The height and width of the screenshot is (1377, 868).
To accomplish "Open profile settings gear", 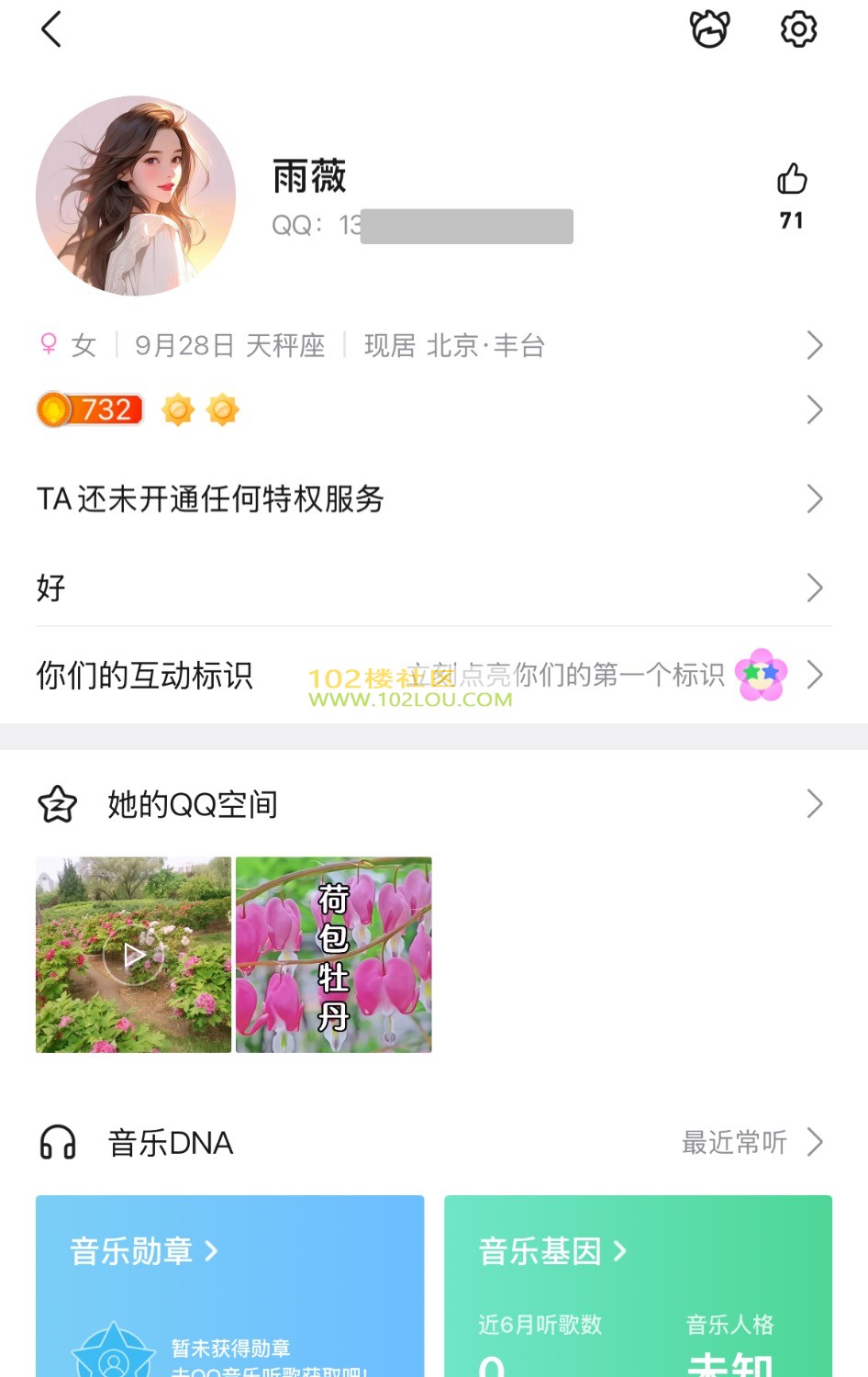I will click(x=798, y=29).
